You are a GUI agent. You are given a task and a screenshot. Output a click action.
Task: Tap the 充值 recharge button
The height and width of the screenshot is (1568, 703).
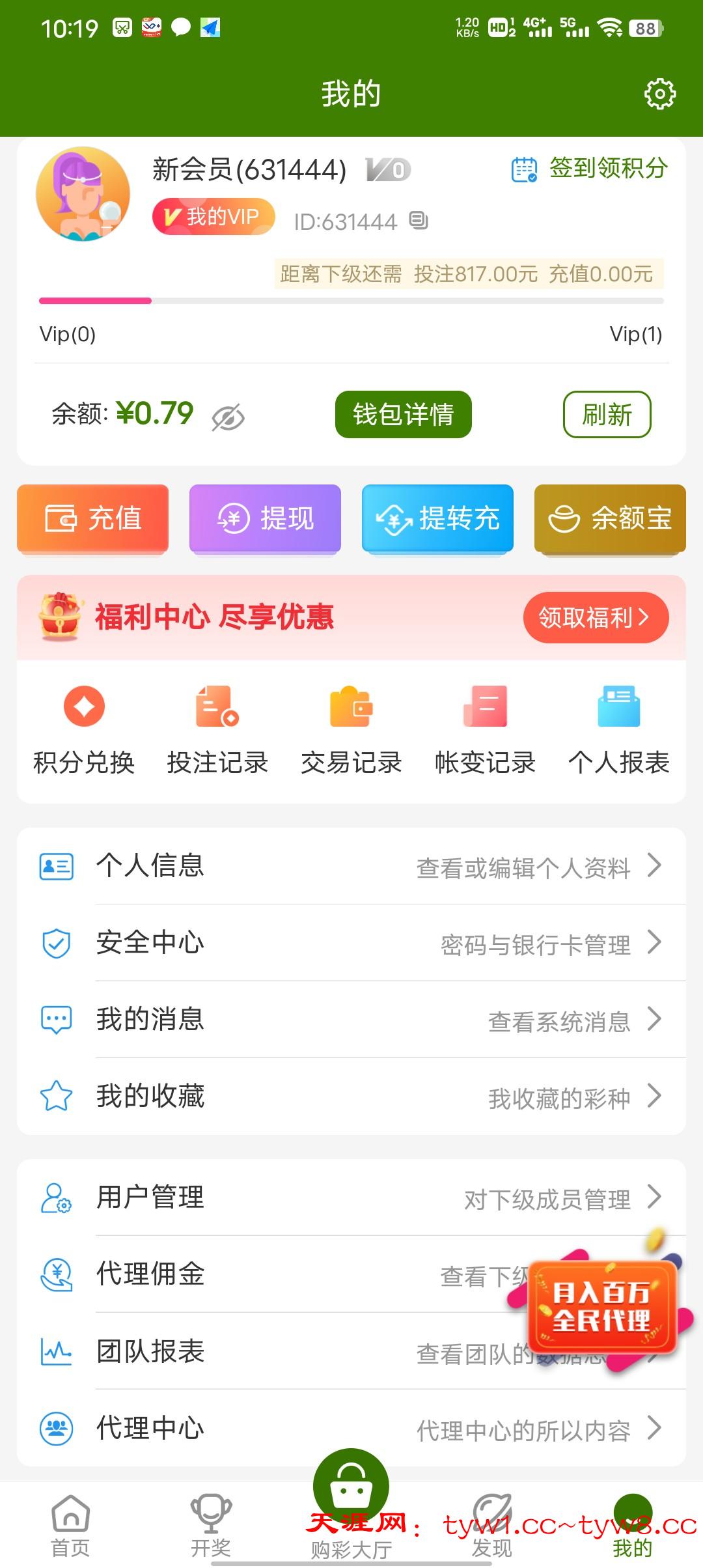[92, 519]
